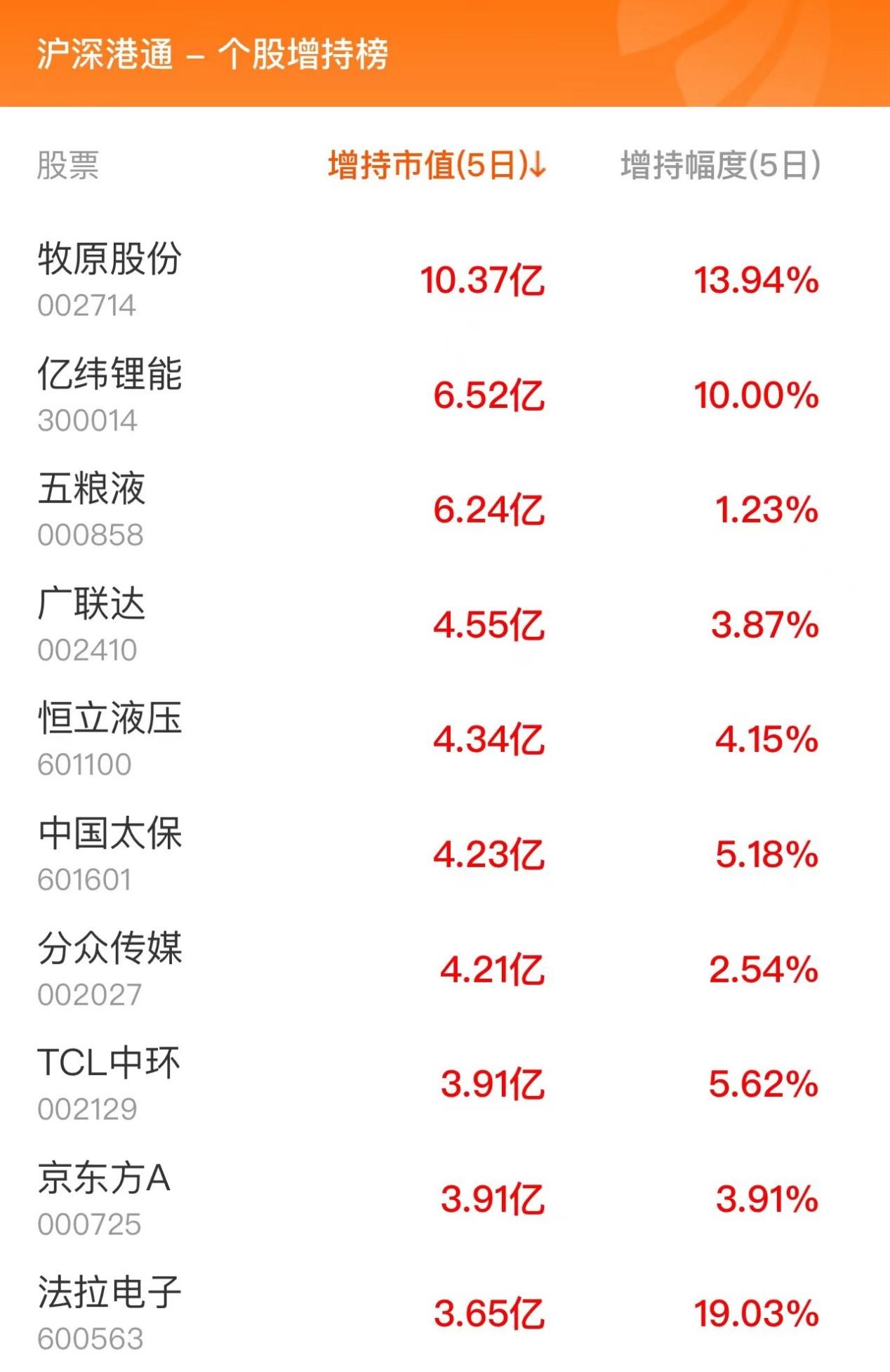Viewport: 890px width, 1372px height.
Task: Open the TCL中环 row
Action: 109,1064
